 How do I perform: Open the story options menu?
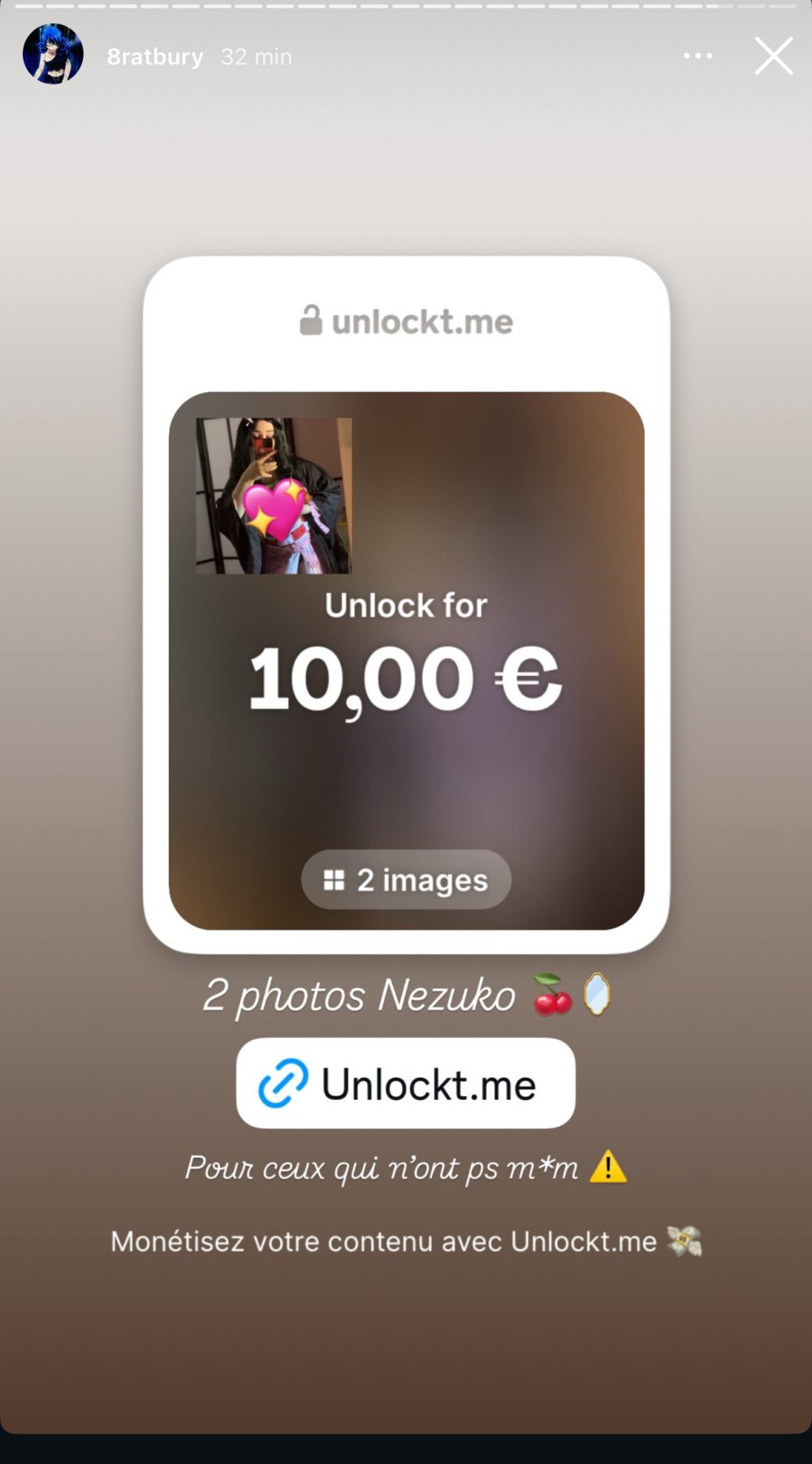[x=698, y=56]
